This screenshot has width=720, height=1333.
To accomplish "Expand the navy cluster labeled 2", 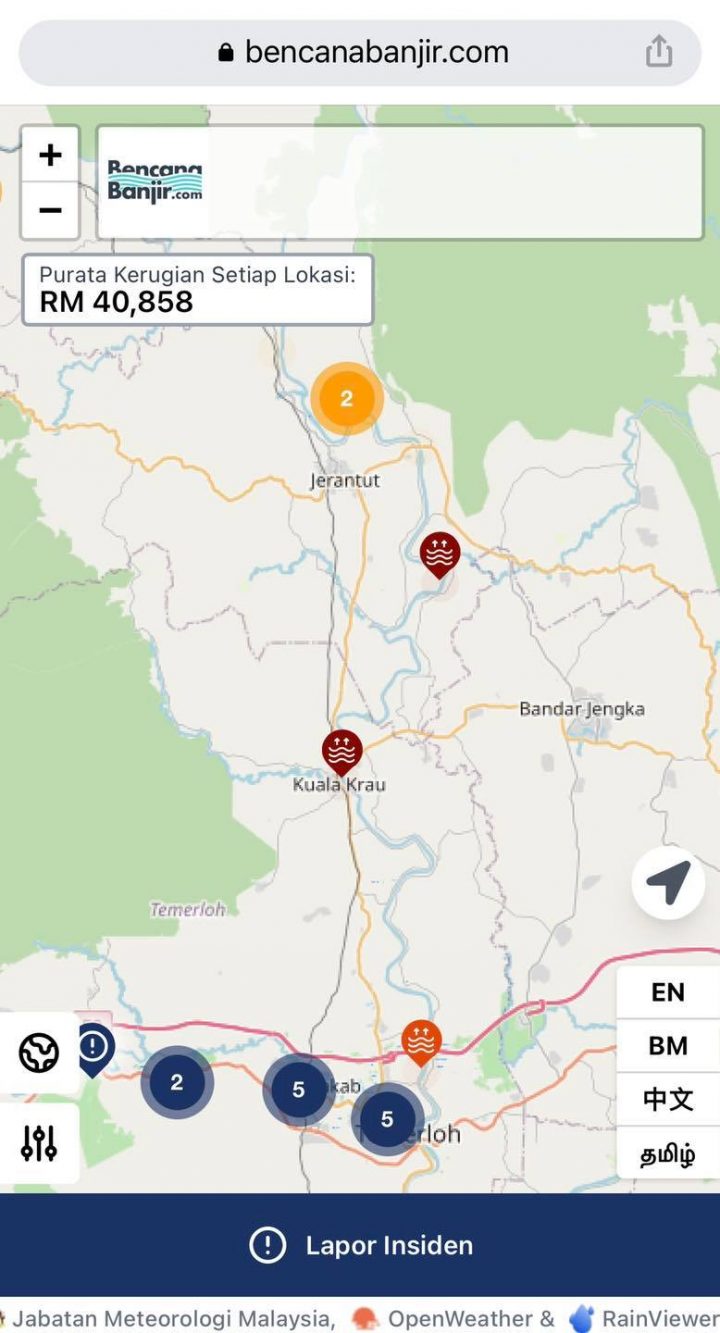I will 177,1082.
